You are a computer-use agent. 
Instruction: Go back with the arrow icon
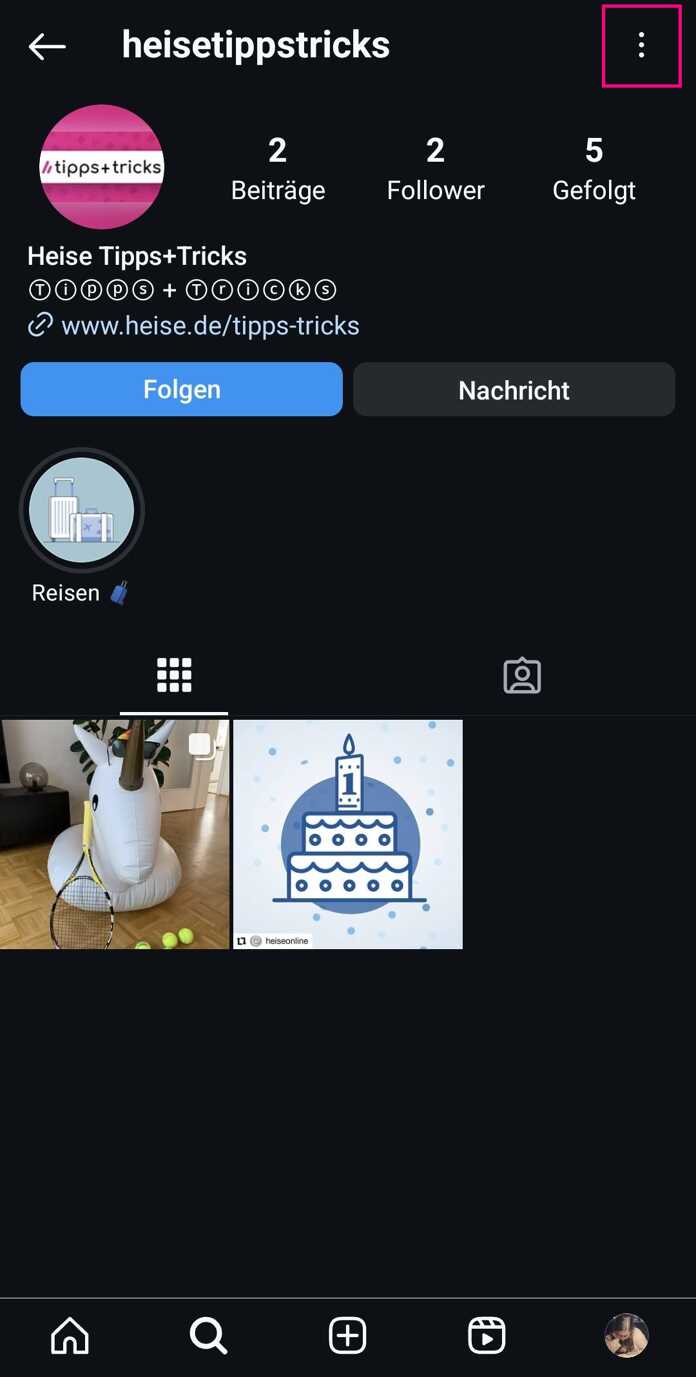(x=47, y=46)
